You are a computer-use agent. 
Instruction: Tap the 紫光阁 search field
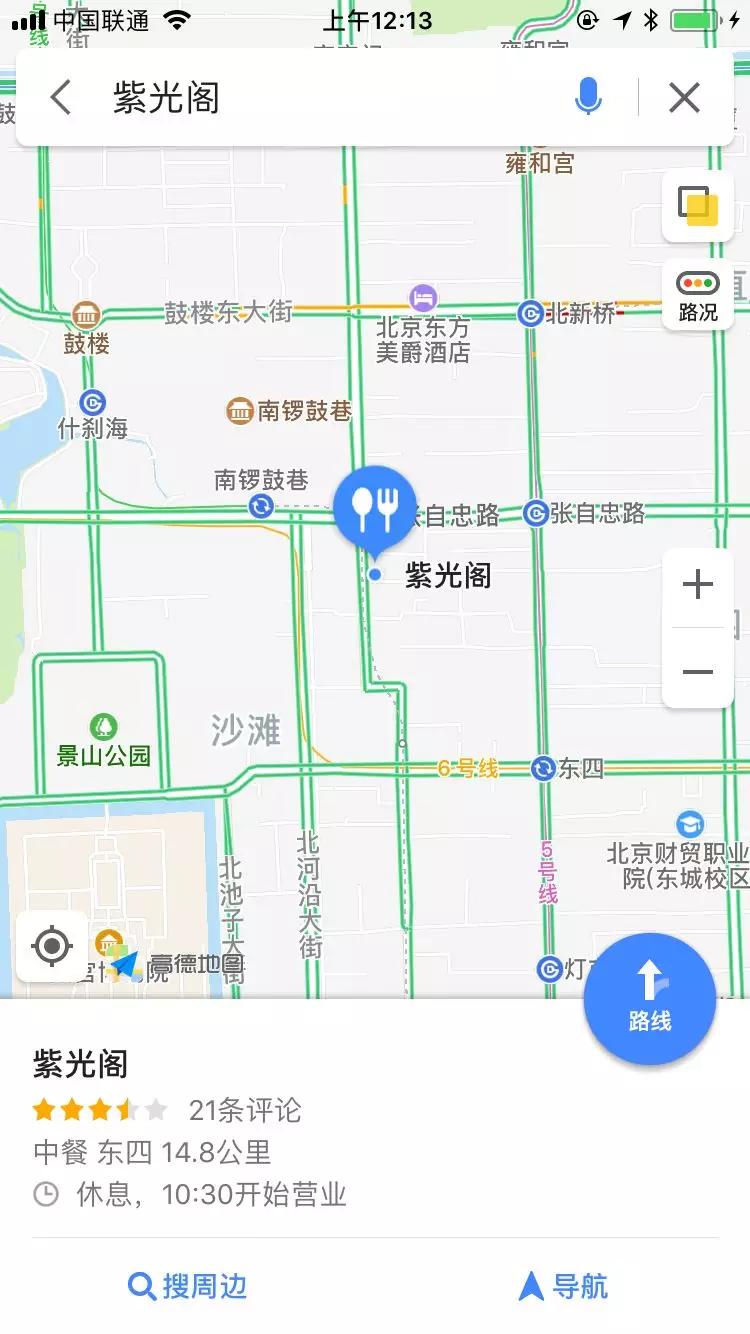click(x=330, y=98)
